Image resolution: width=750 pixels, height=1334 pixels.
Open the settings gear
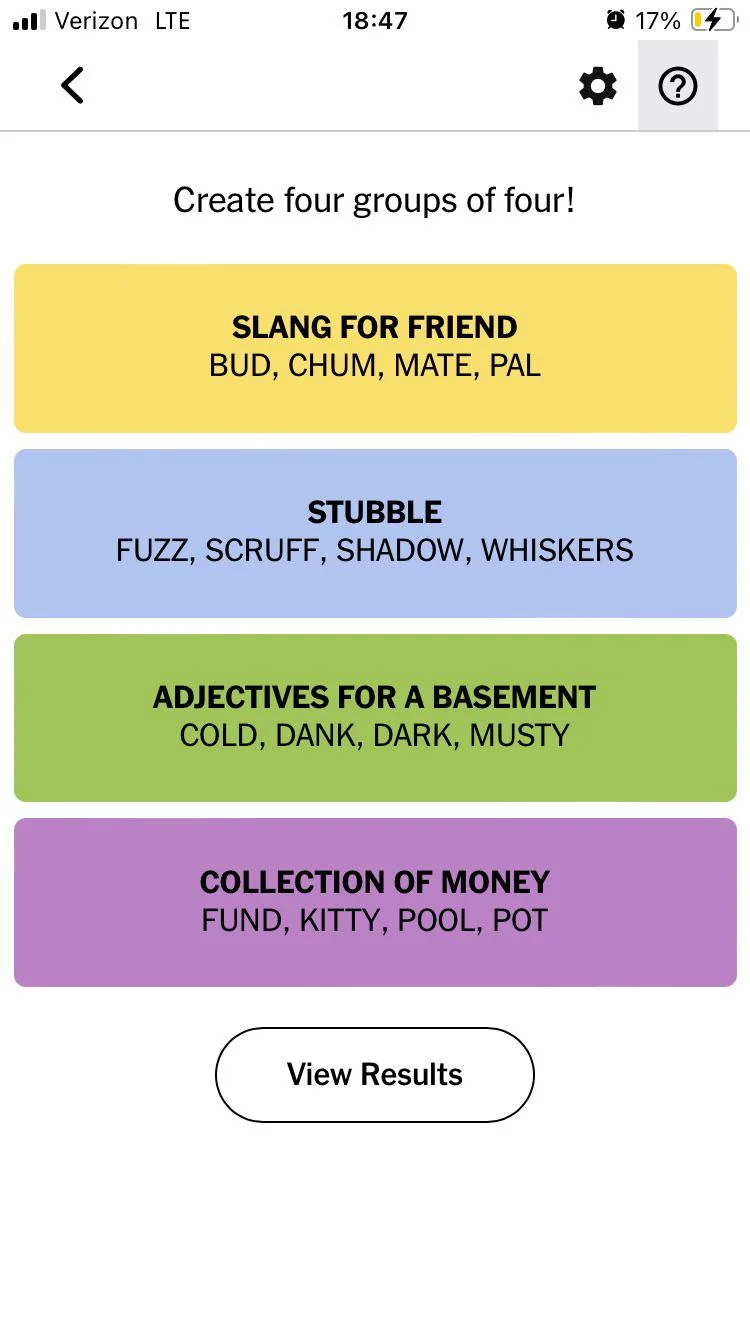pos(598,87)
